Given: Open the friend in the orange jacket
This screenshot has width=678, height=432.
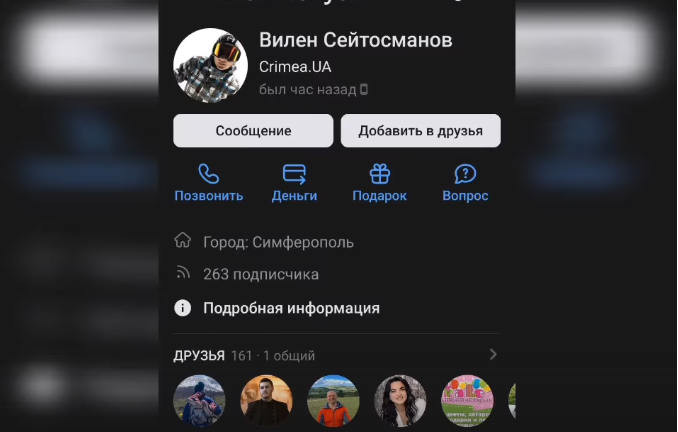Looking at the screenshot, I should click(333, 401).
